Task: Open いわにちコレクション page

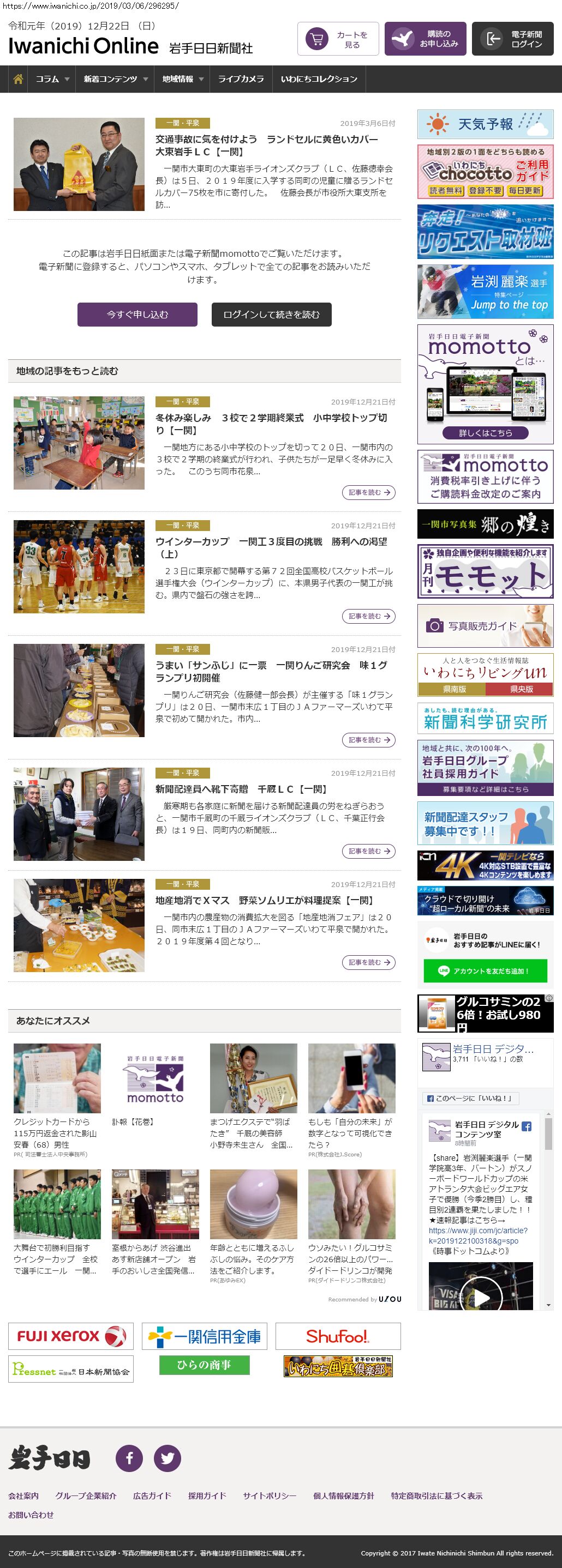Action: (319, 79)
